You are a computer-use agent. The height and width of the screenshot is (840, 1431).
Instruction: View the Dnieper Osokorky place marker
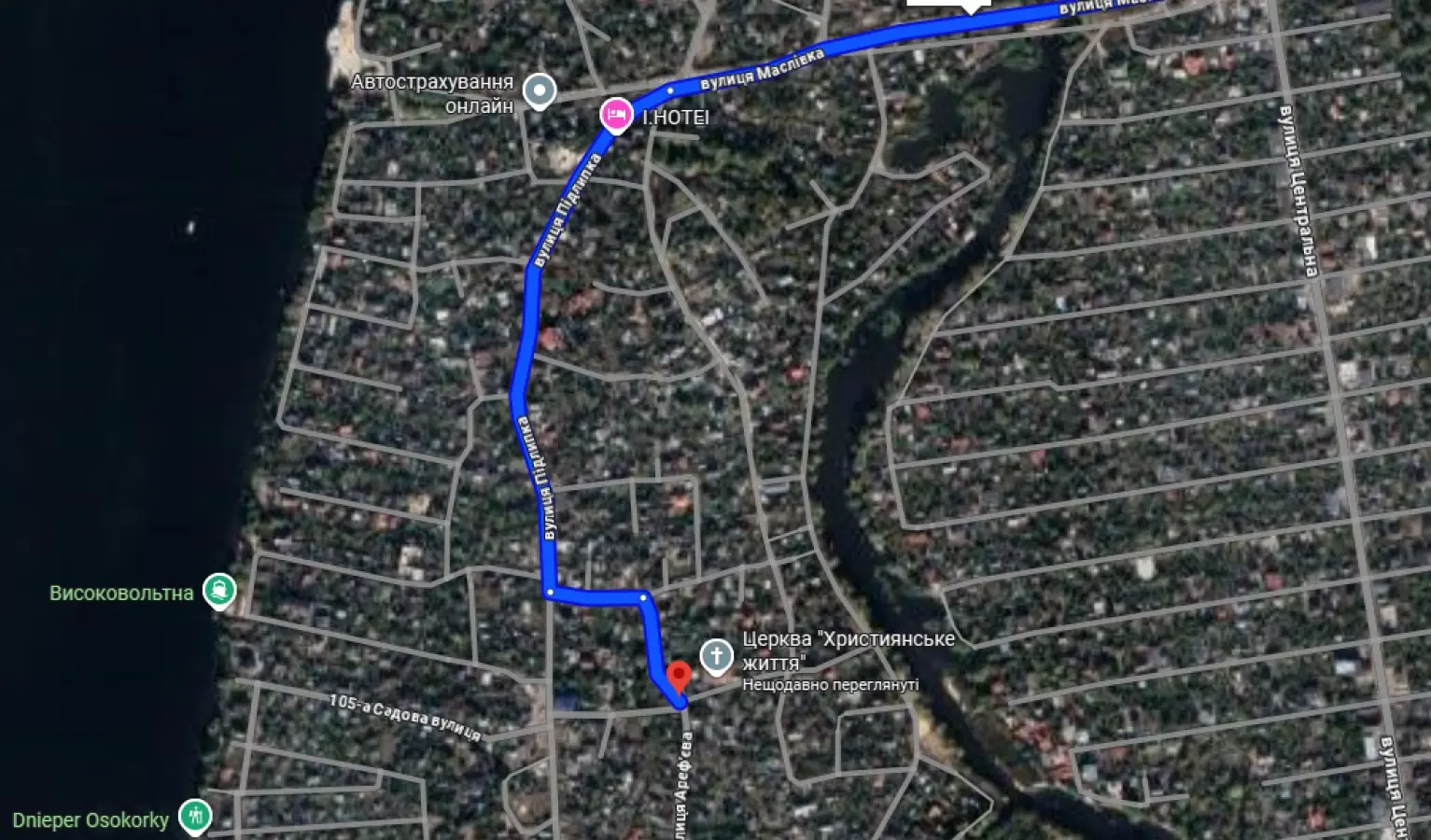[x=195, y=815]
